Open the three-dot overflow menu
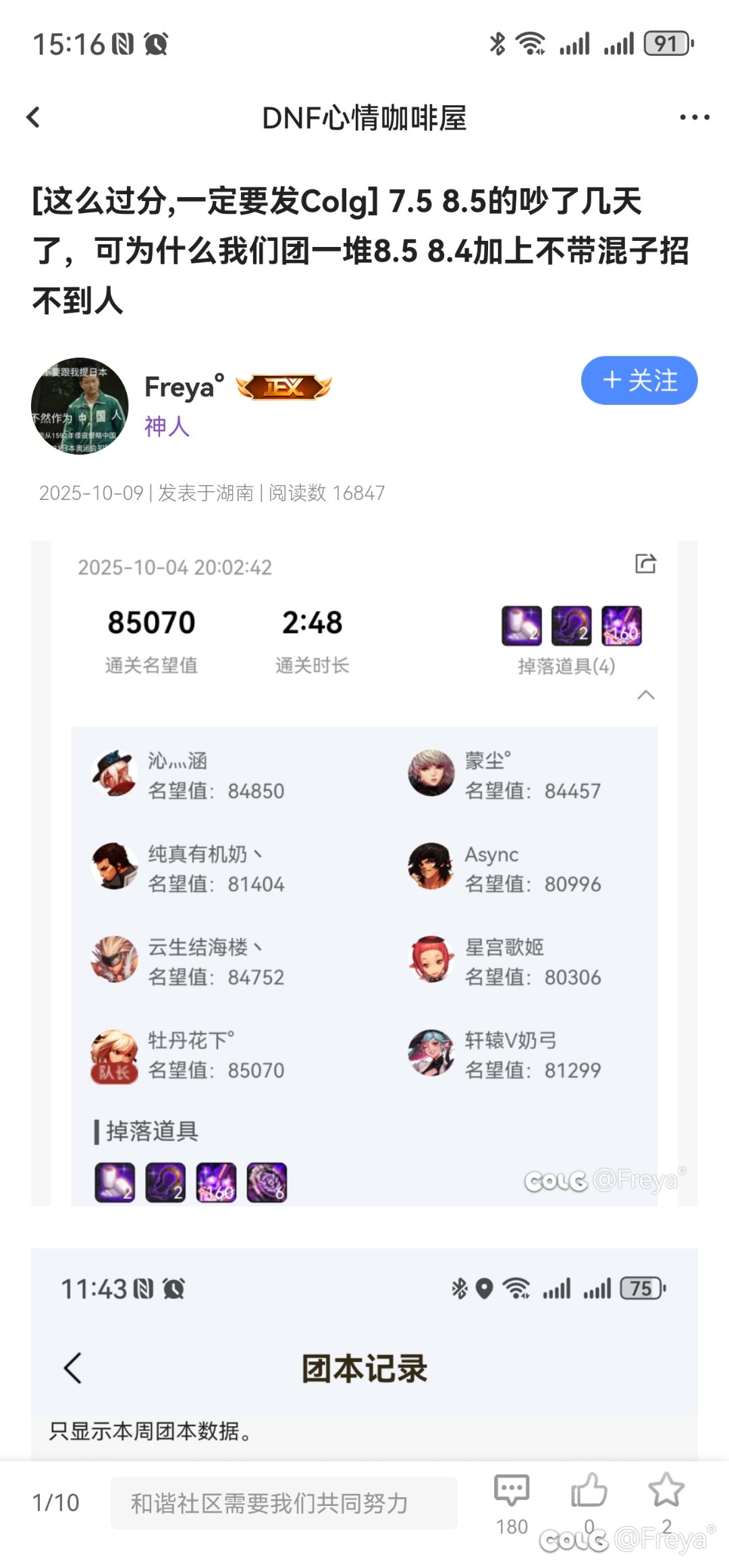This screenshot has width=729, height=1568. coord(694,117)
